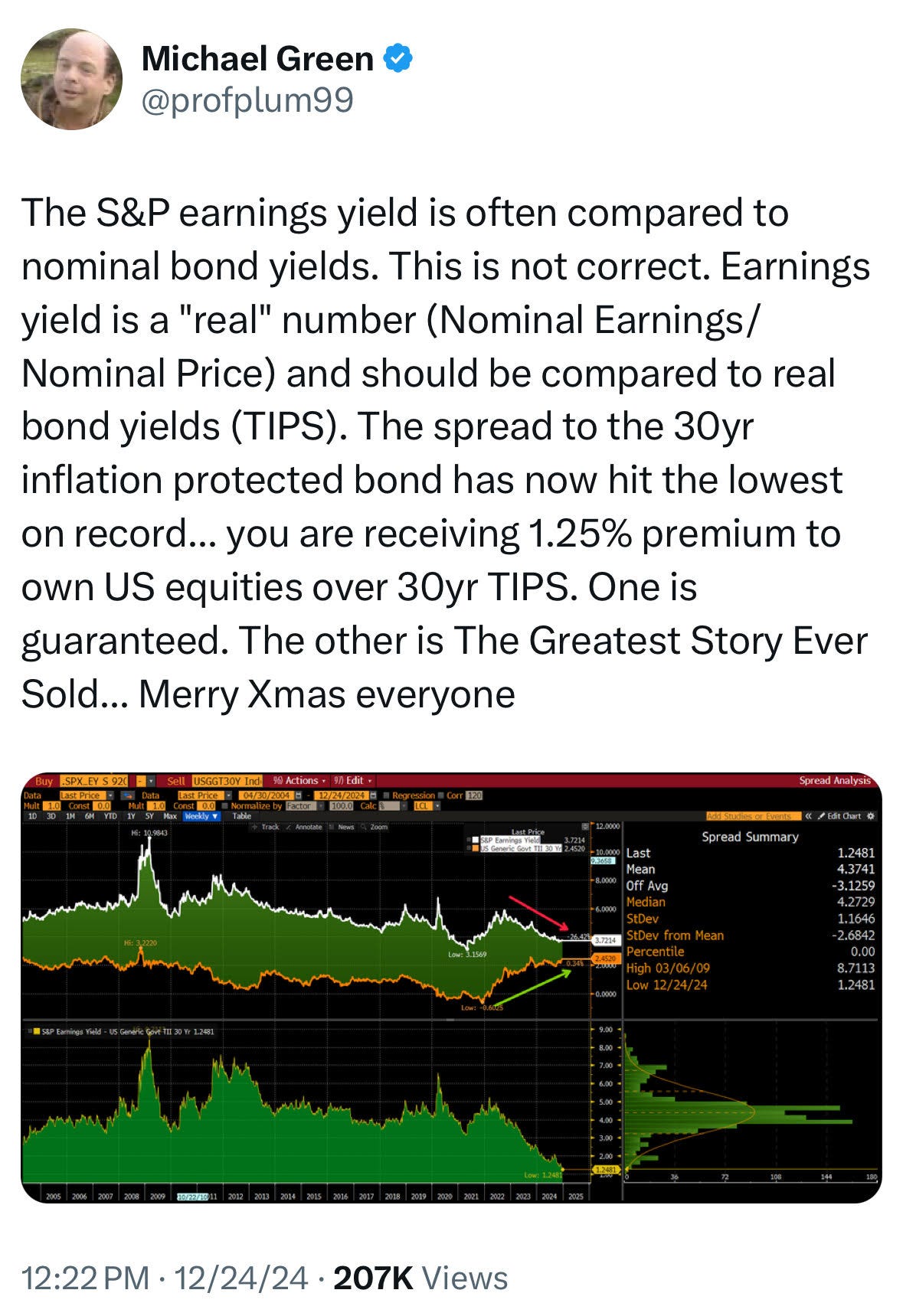Open Michael Green's display name
Screen dimensions: 903x1316
(x=257, y=59)
